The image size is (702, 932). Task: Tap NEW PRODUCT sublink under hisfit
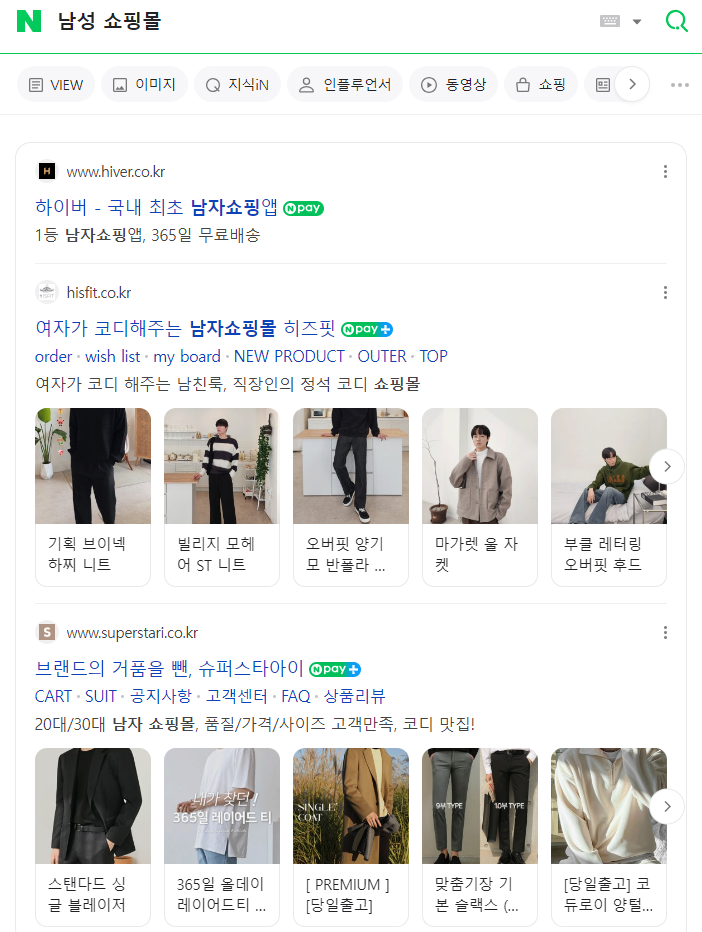(289, 356)
